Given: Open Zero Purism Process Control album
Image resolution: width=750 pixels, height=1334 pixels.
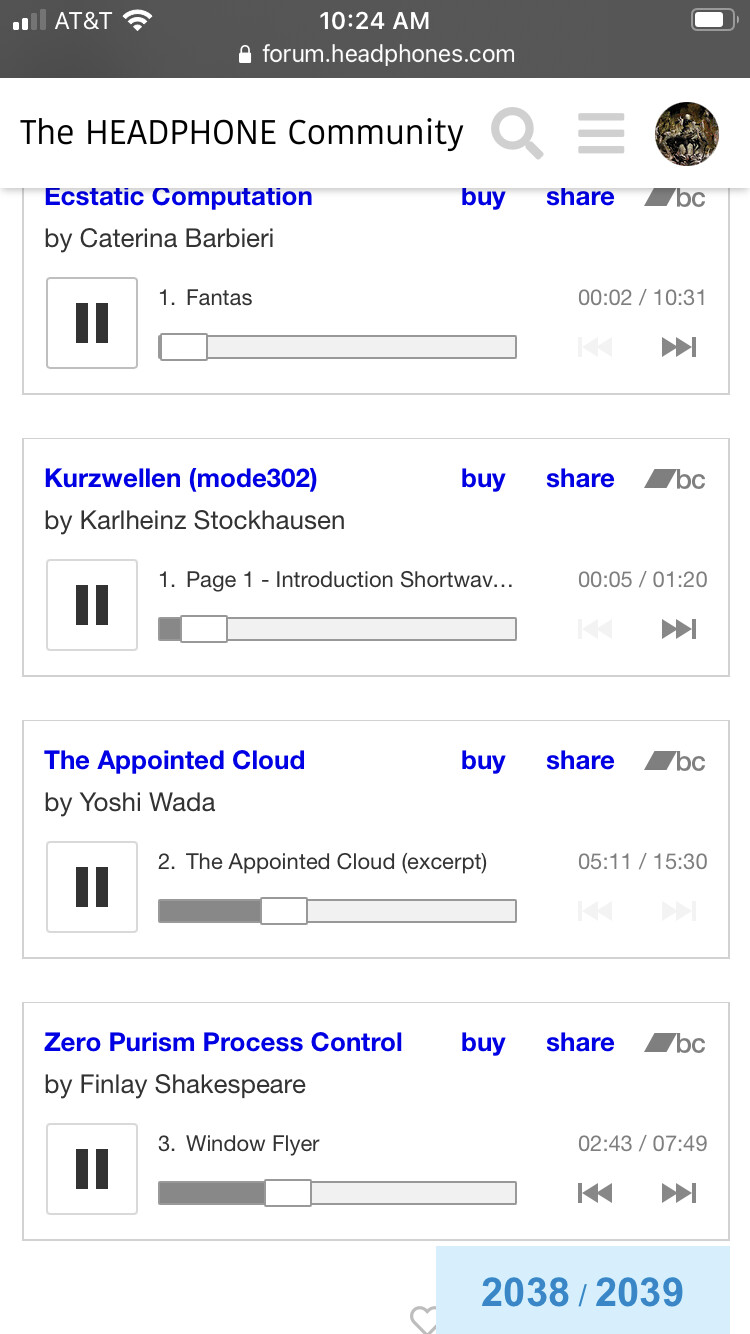Looking at the screenshot, I should pos(223,1042).
